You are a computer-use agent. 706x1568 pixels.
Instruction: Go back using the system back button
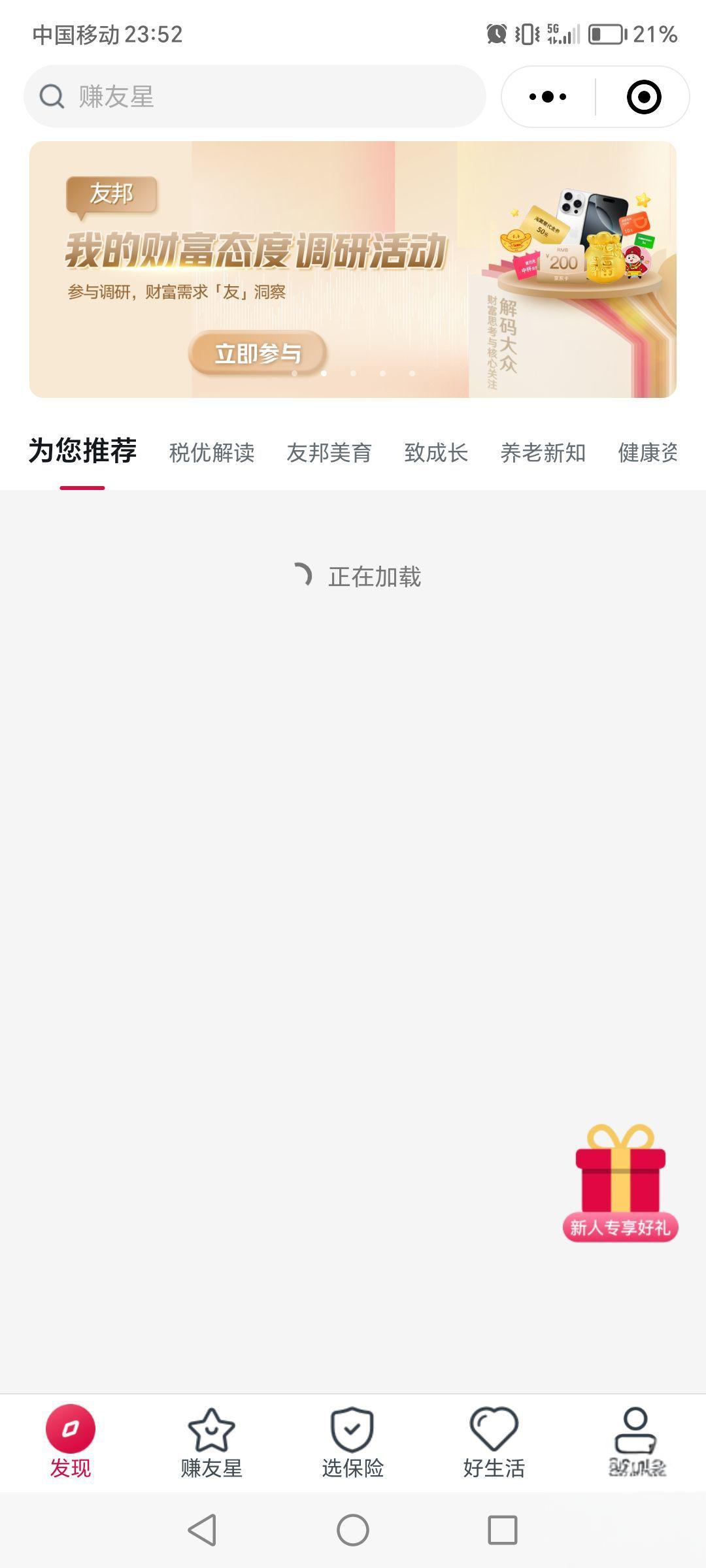[x=202, y=1530]
